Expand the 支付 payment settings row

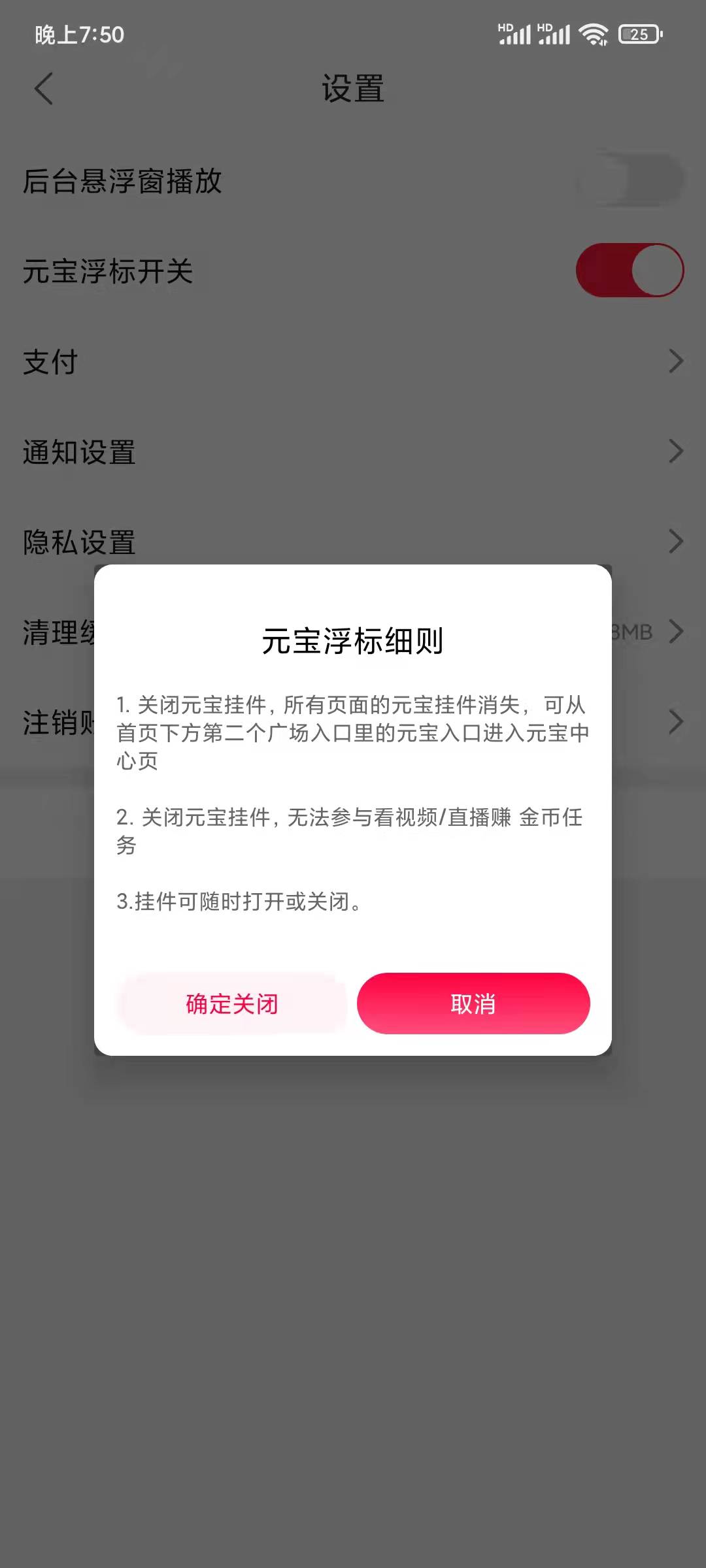[677, 361]
